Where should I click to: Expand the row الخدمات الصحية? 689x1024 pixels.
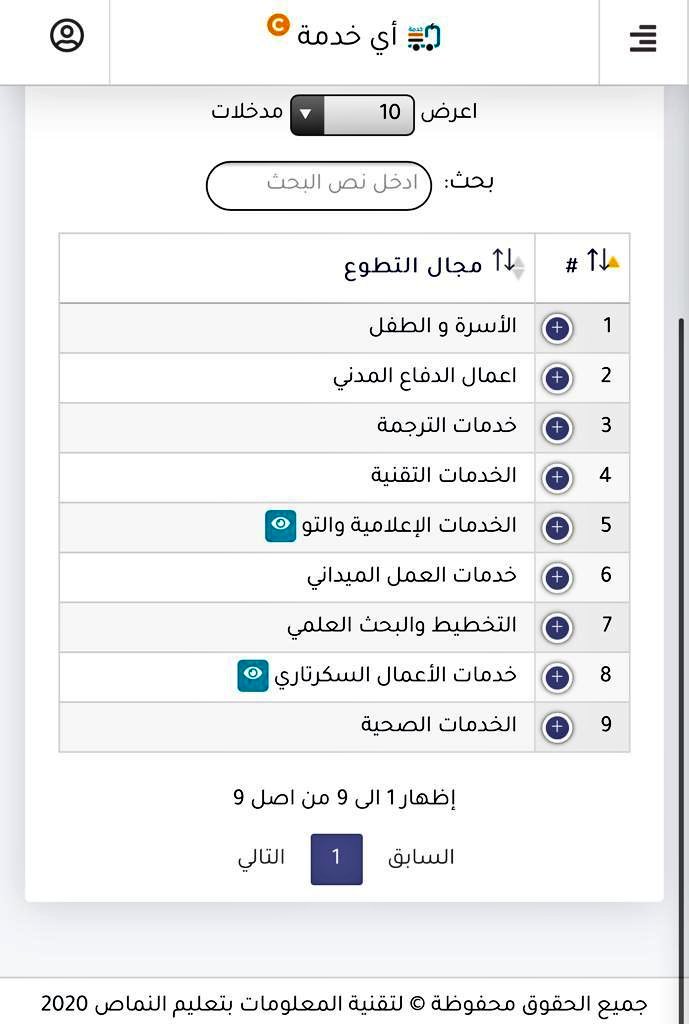(x=557, y=727)
